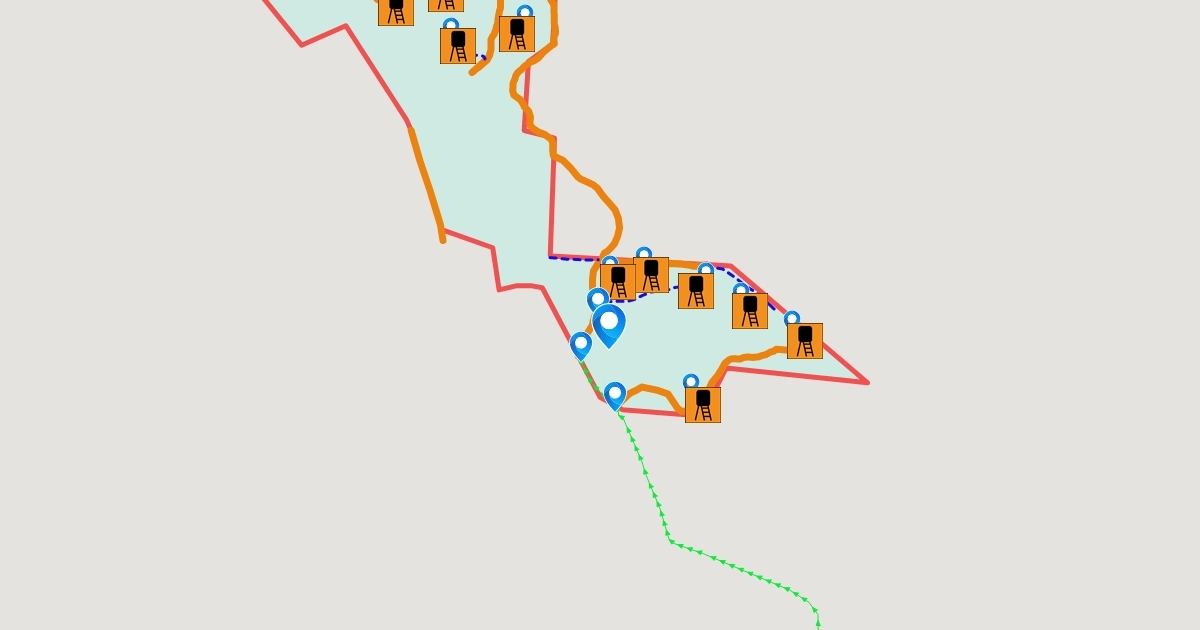Tap the largest blue location pin
Viewport: 1200px width, 630px height.
(x=609, y=324)
